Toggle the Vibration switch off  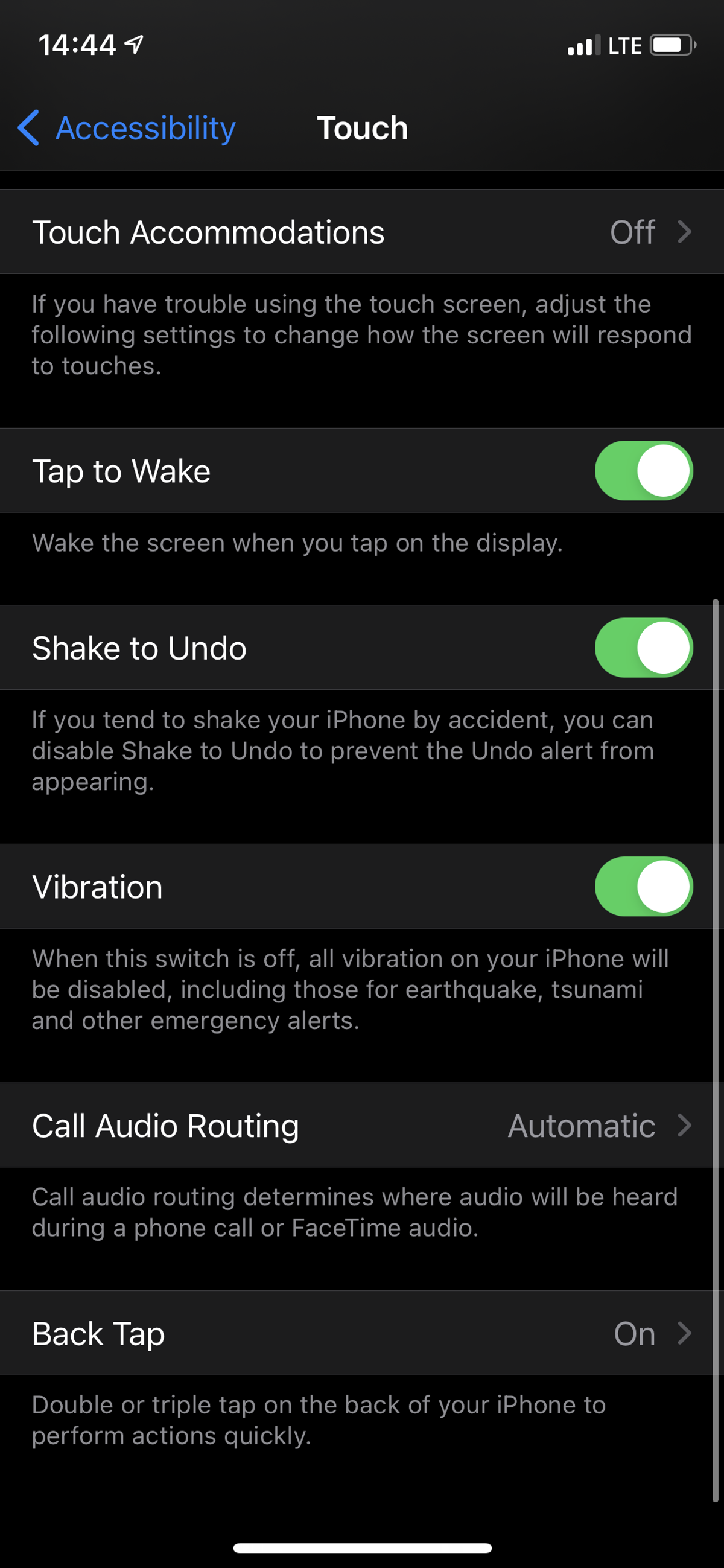coord(643,887)
